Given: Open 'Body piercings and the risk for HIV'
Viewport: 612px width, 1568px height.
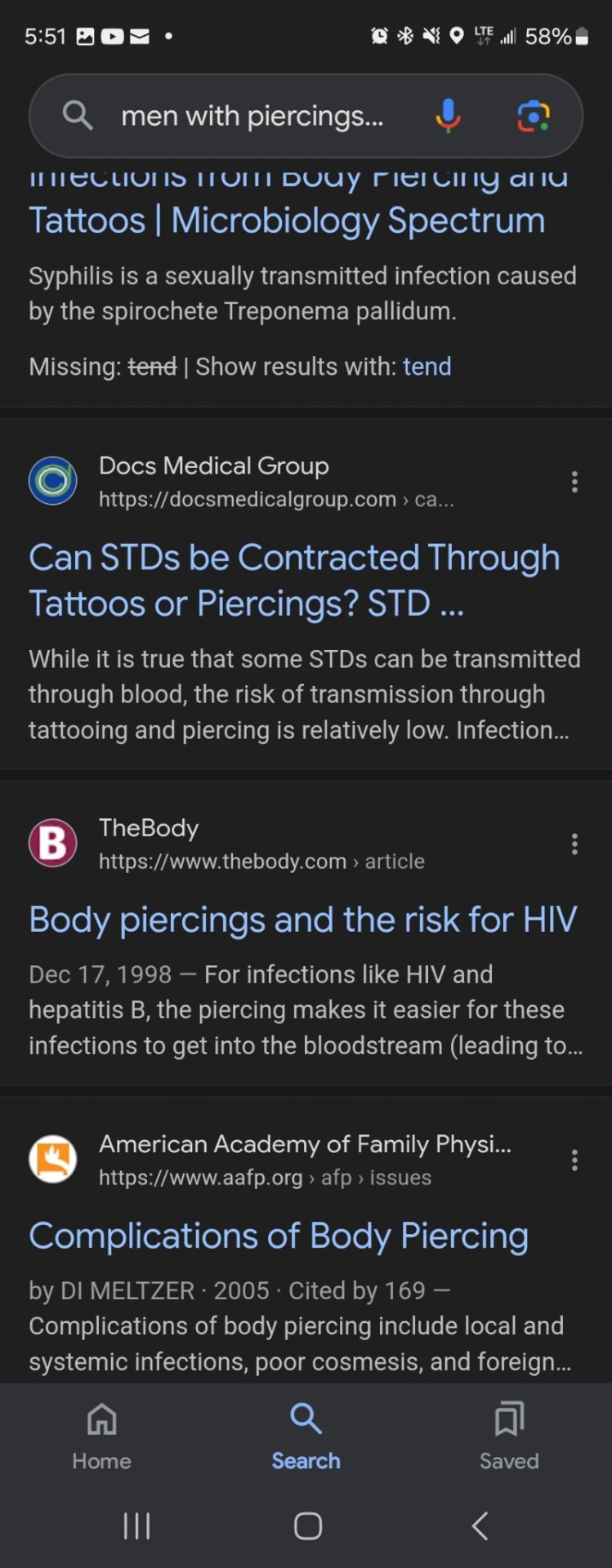Looking at the screenshot, I should [302, 920].
